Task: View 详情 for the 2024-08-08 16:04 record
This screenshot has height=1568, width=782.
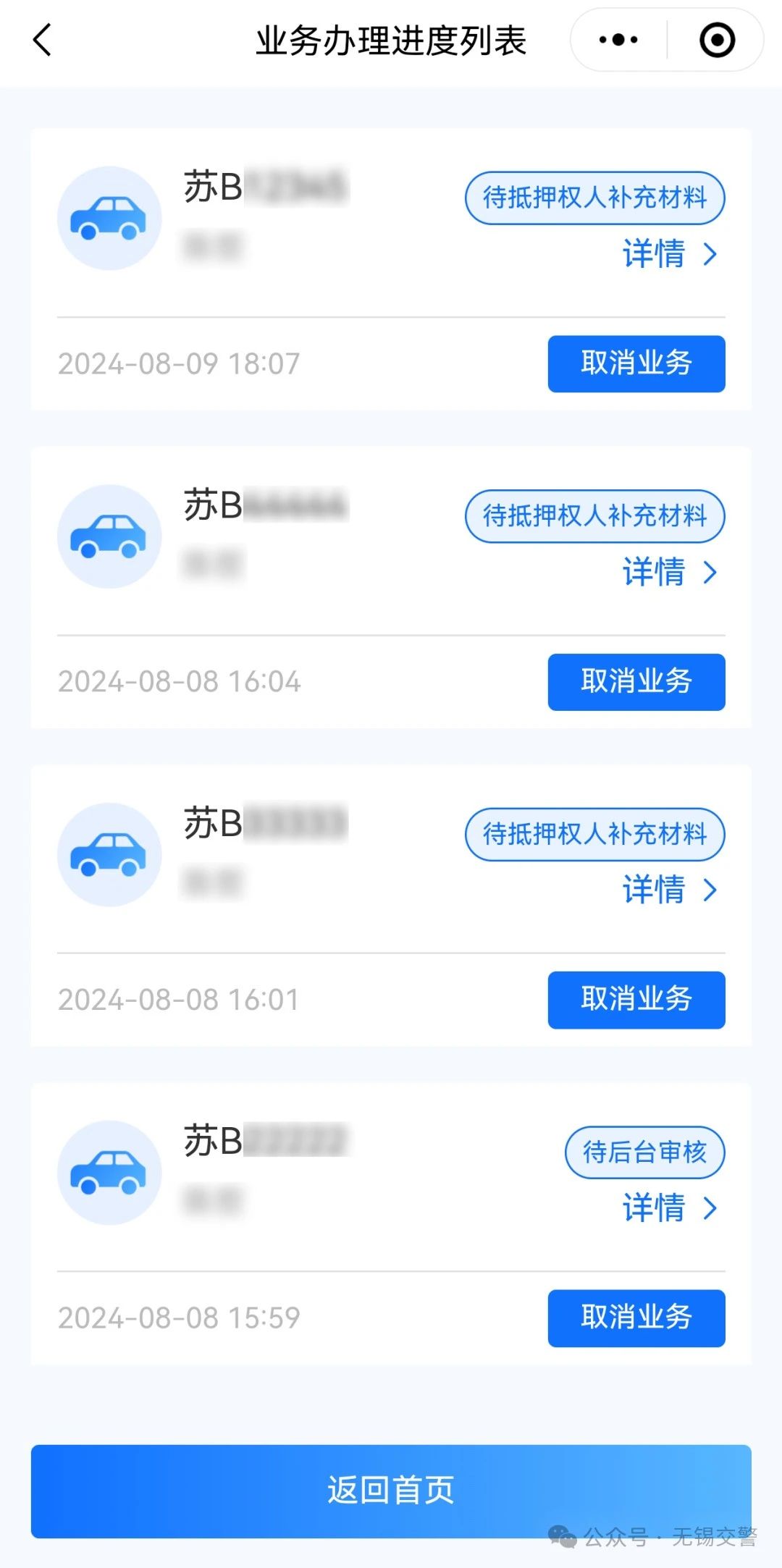Action: tap(668, 572)
